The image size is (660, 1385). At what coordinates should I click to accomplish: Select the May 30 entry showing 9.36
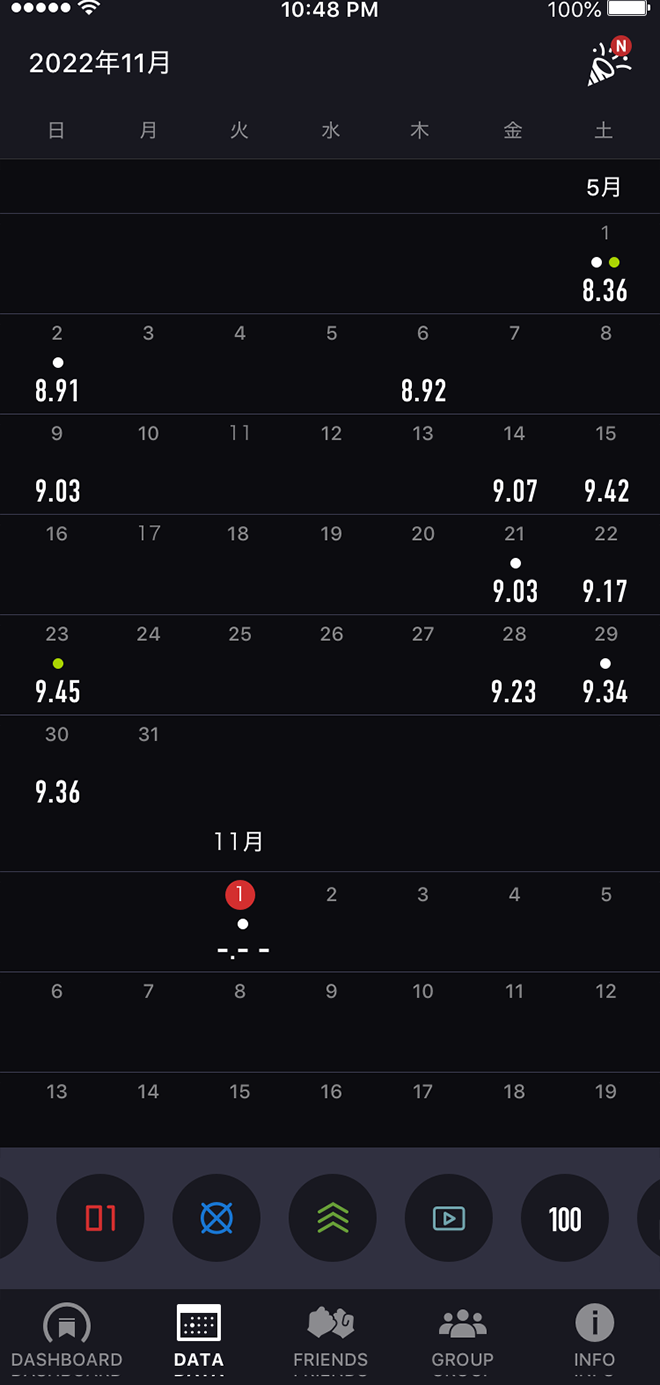[x=57, y=765]
